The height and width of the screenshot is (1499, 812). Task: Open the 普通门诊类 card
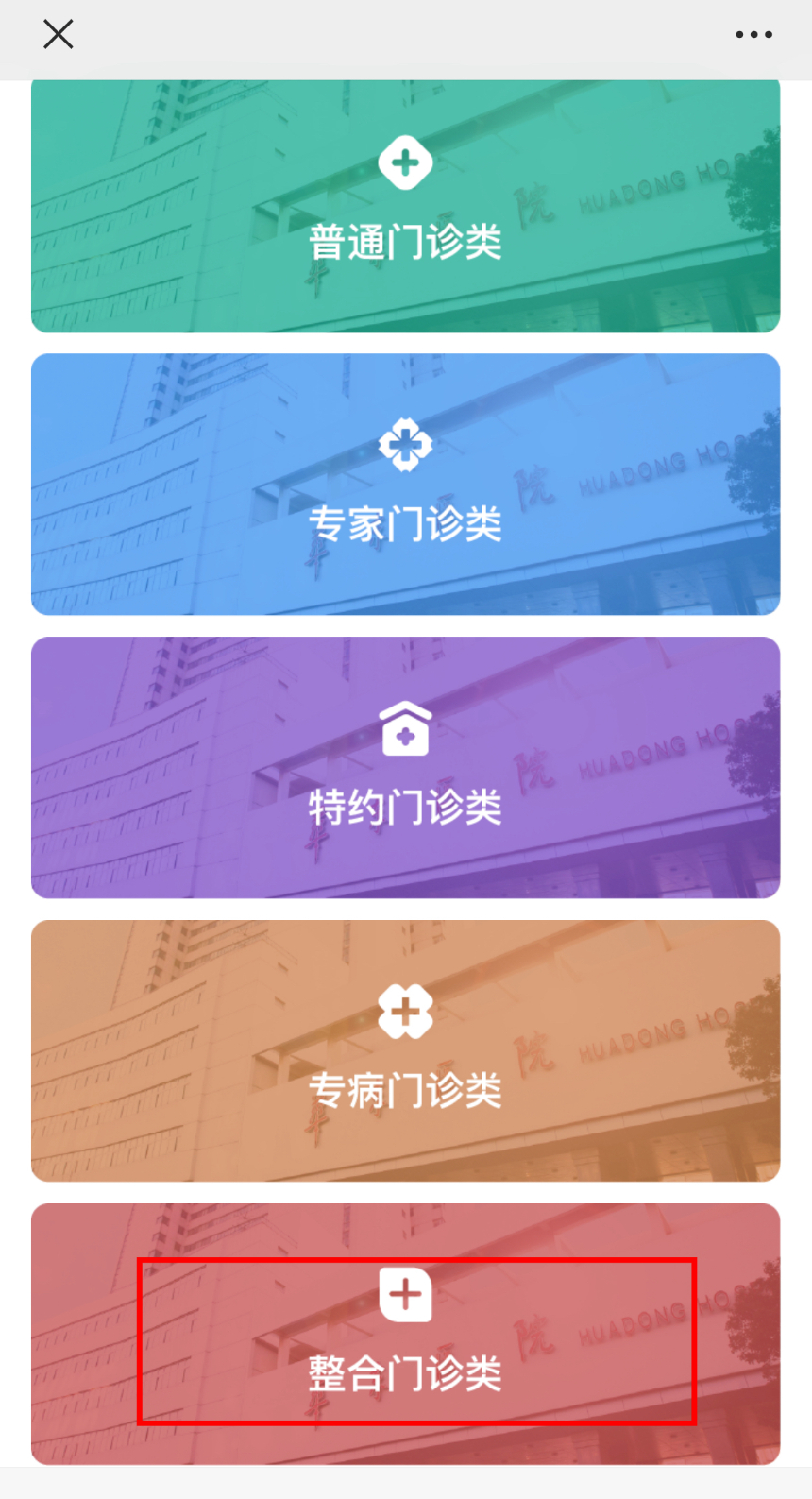point(406,206)
